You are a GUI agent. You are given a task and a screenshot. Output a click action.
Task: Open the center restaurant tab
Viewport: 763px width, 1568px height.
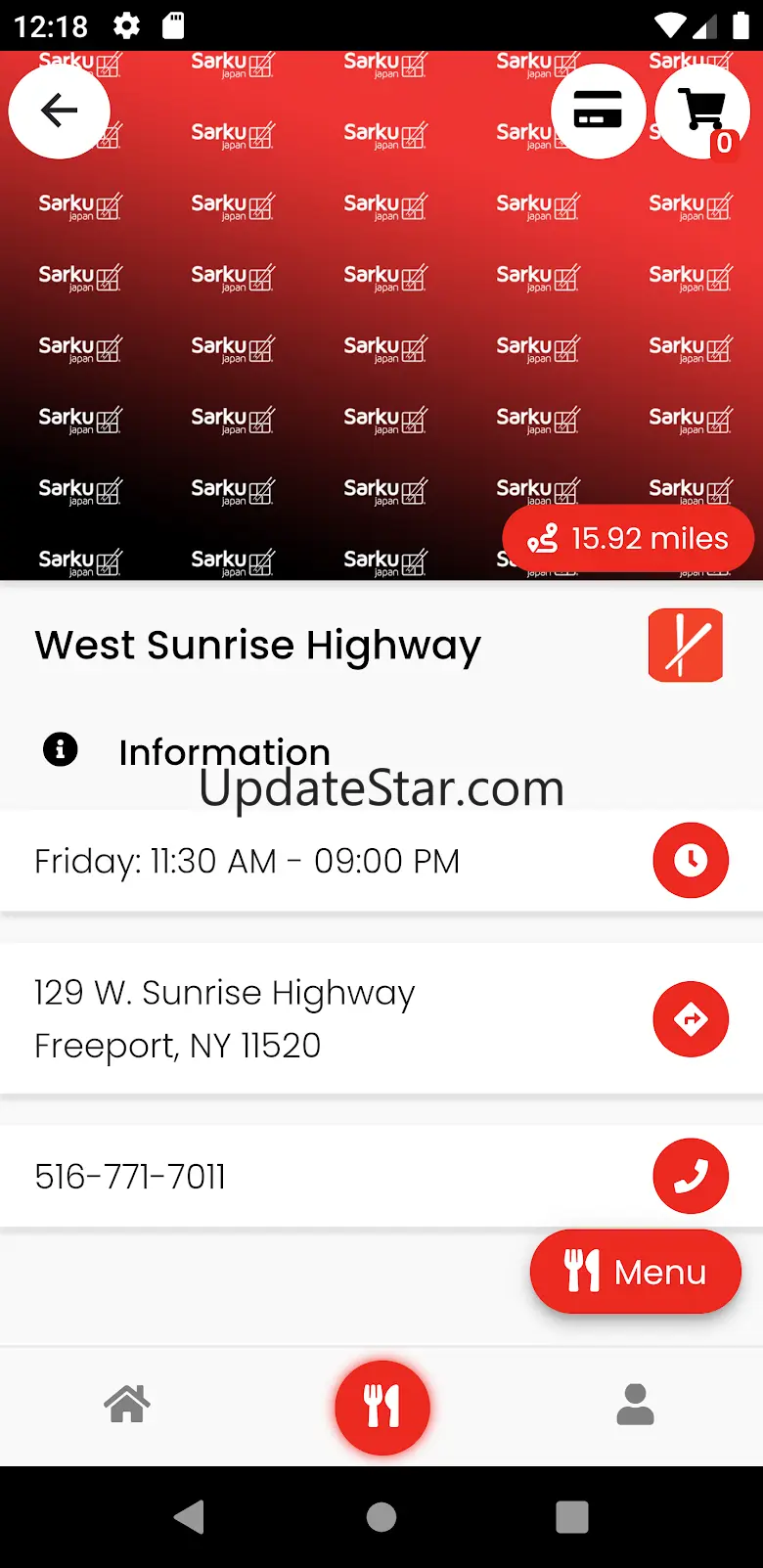click(381, 1407)
